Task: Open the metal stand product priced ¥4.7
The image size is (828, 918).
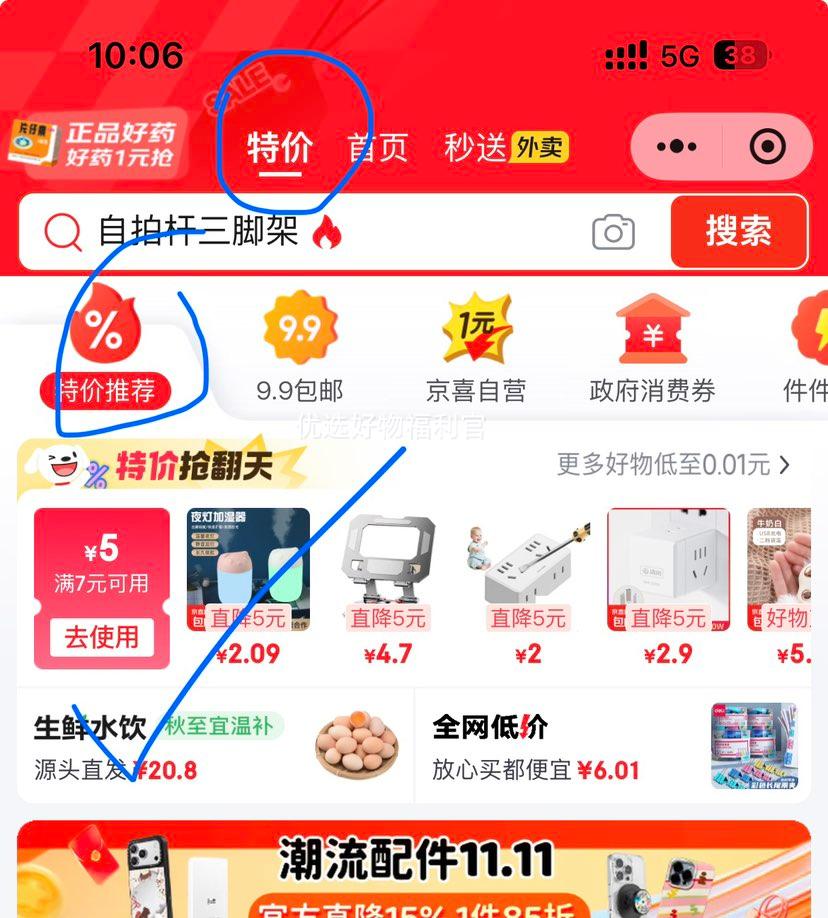Action: pos(388,585)
